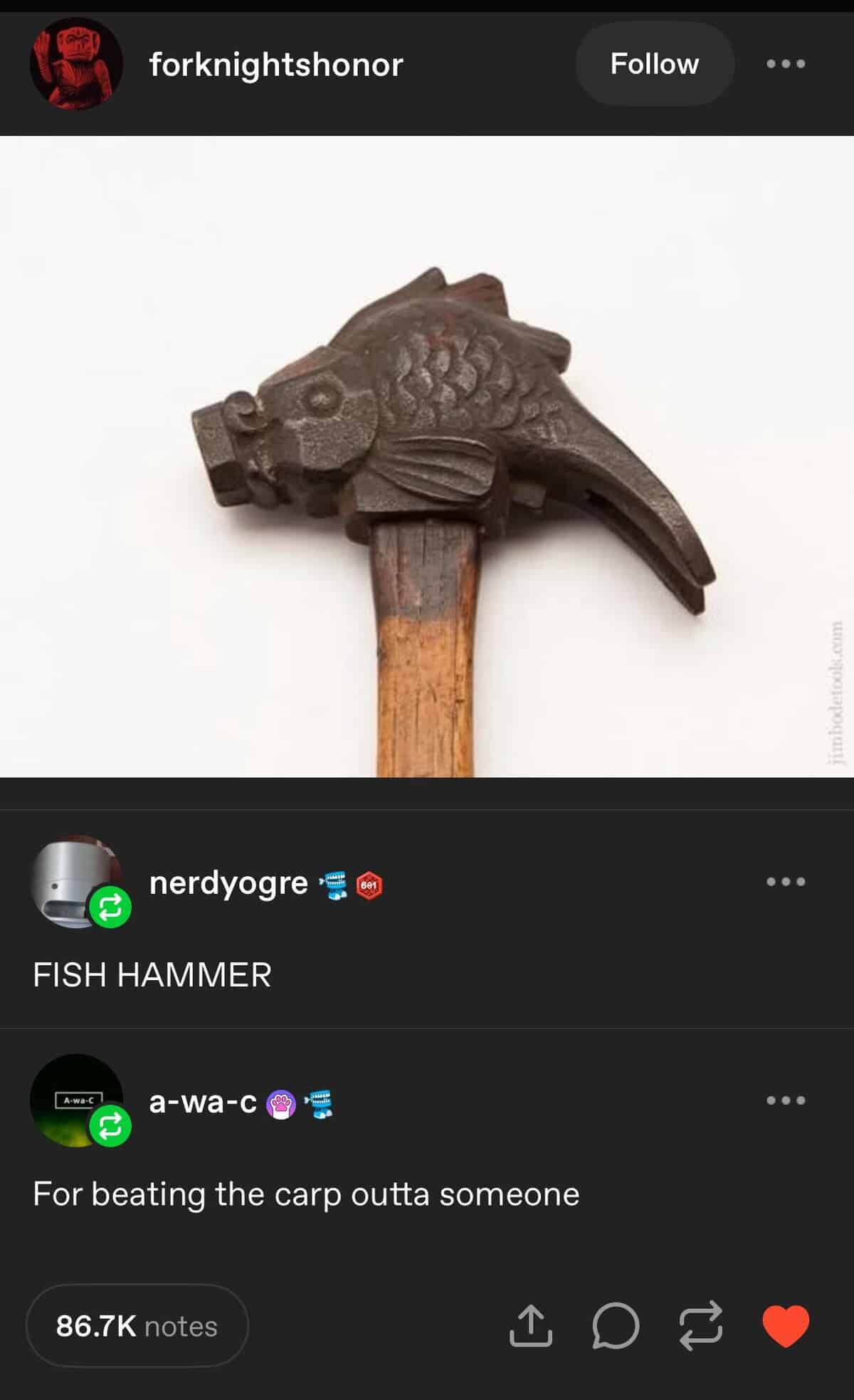This screenshot has height=1400, width=854.
Task: Open nerdyogre's blog
Action: 228,883
